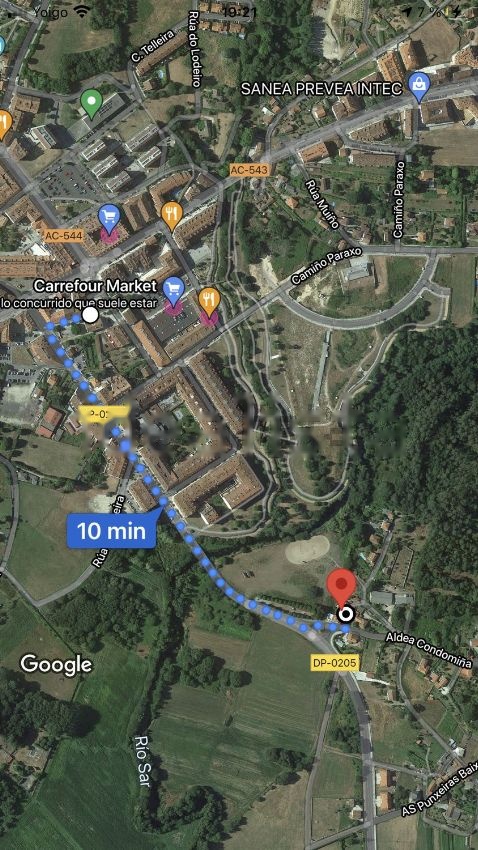Tap the SANEA PREVEA INTEC shop pin
This screenshot has height=850, width=478.
[x=418, y=88]
